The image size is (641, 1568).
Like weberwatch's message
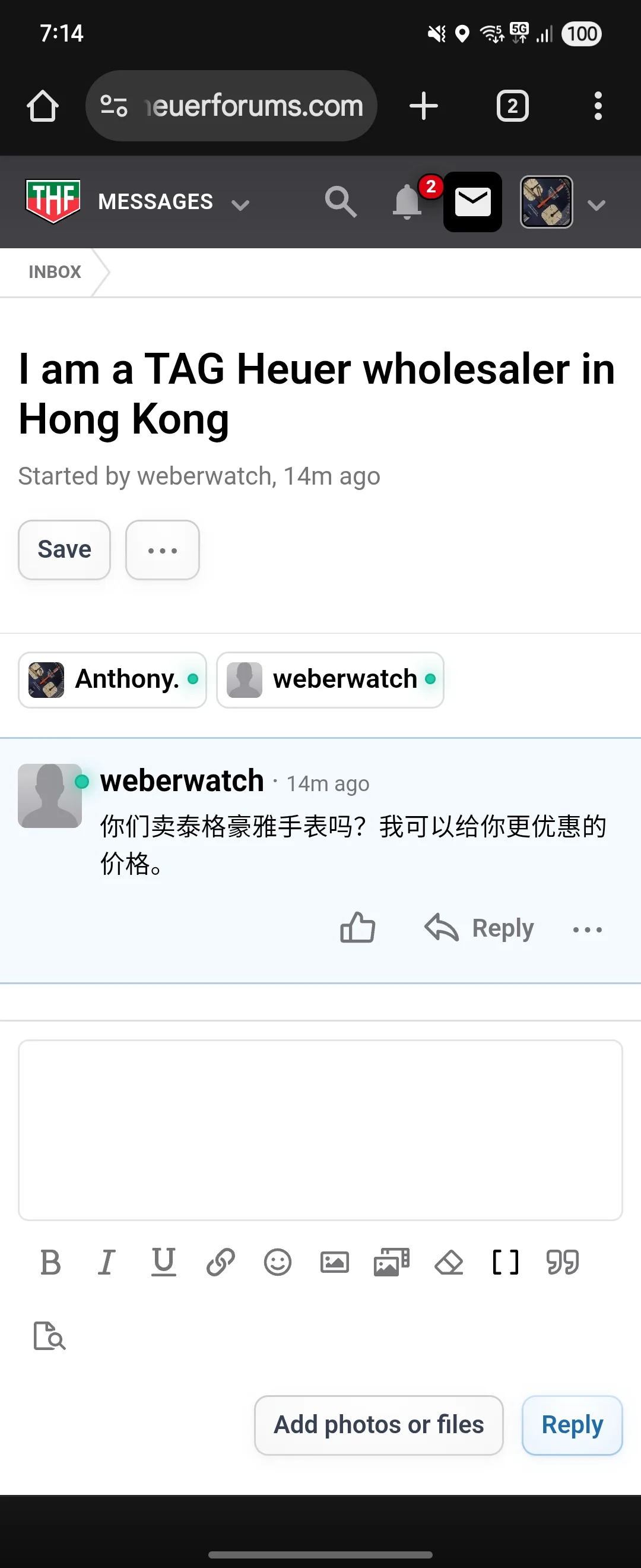point(357,928)
